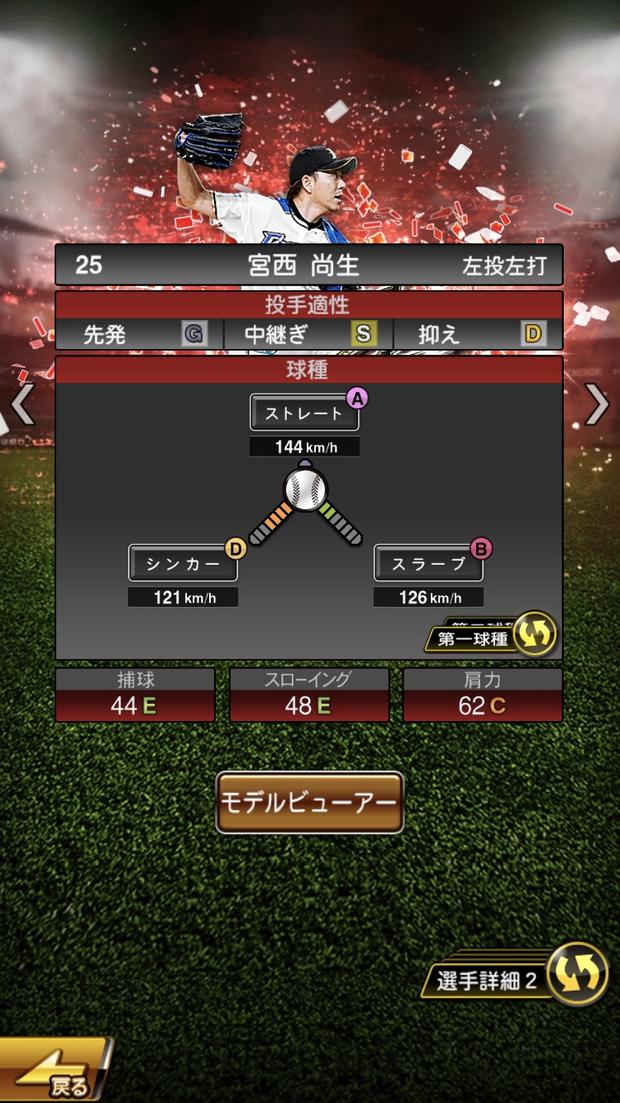Switch pitch set with 第一球種 button
Screen dimensions: 620x1103
tap(490, 635)
